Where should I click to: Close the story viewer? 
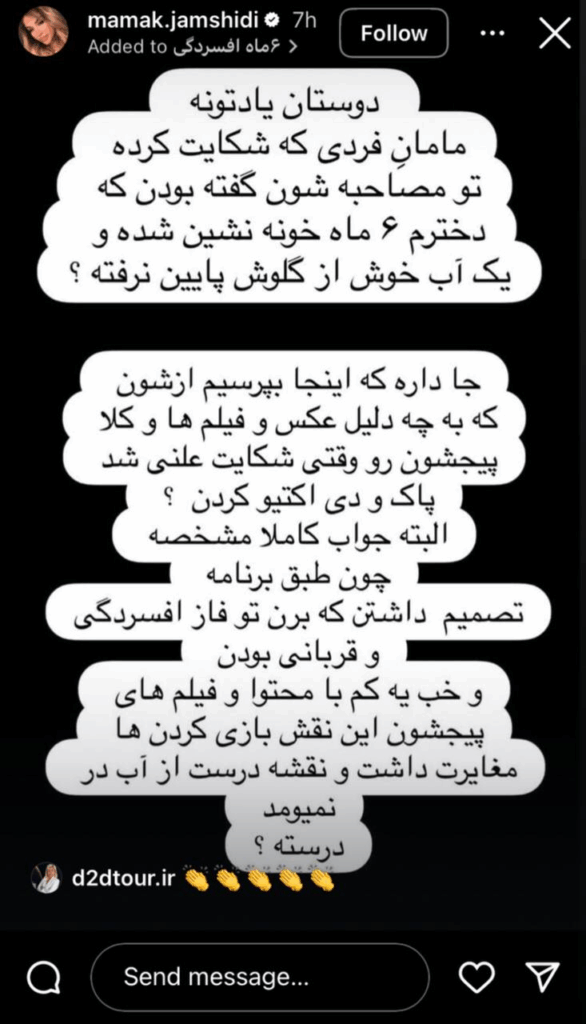(555, 33)
